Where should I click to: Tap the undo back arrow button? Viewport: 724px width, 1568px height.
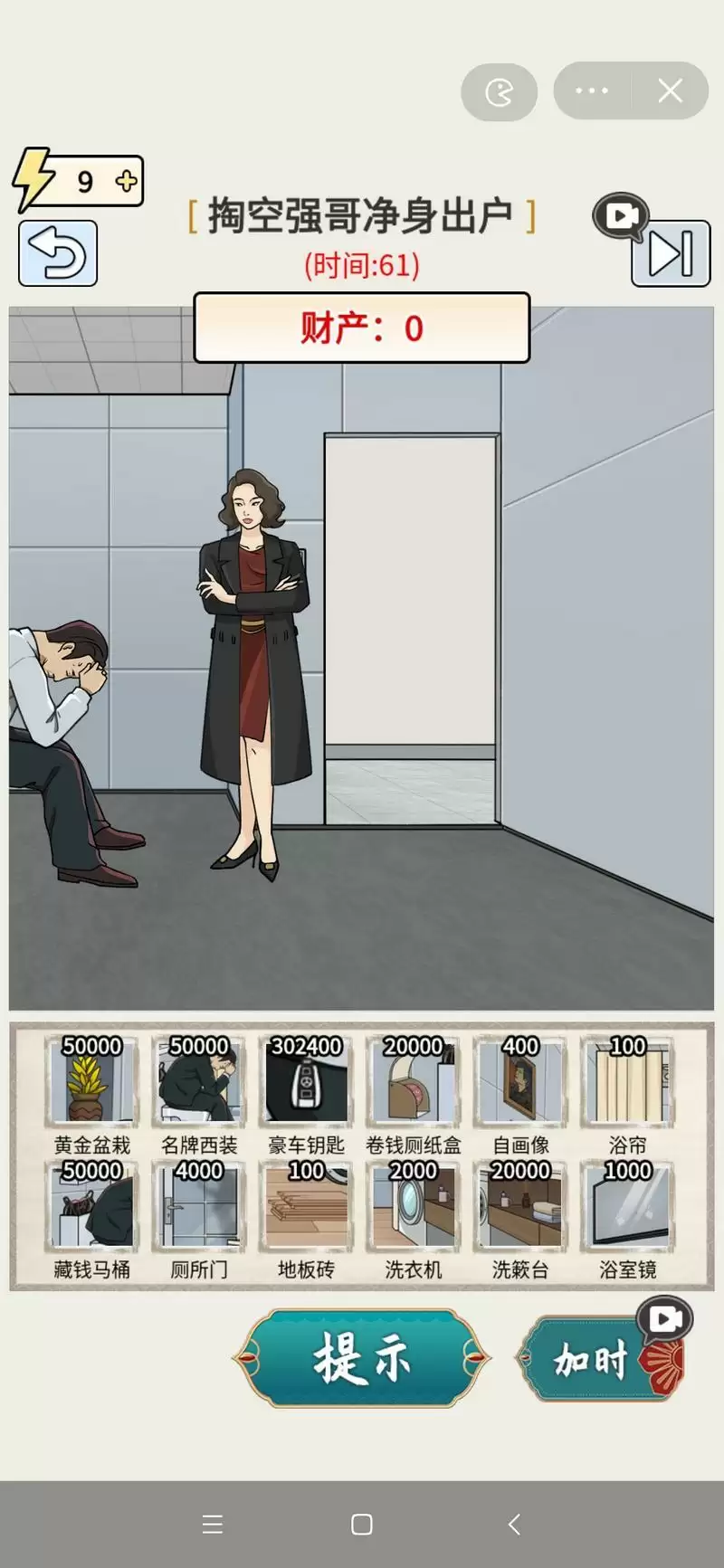58,253
